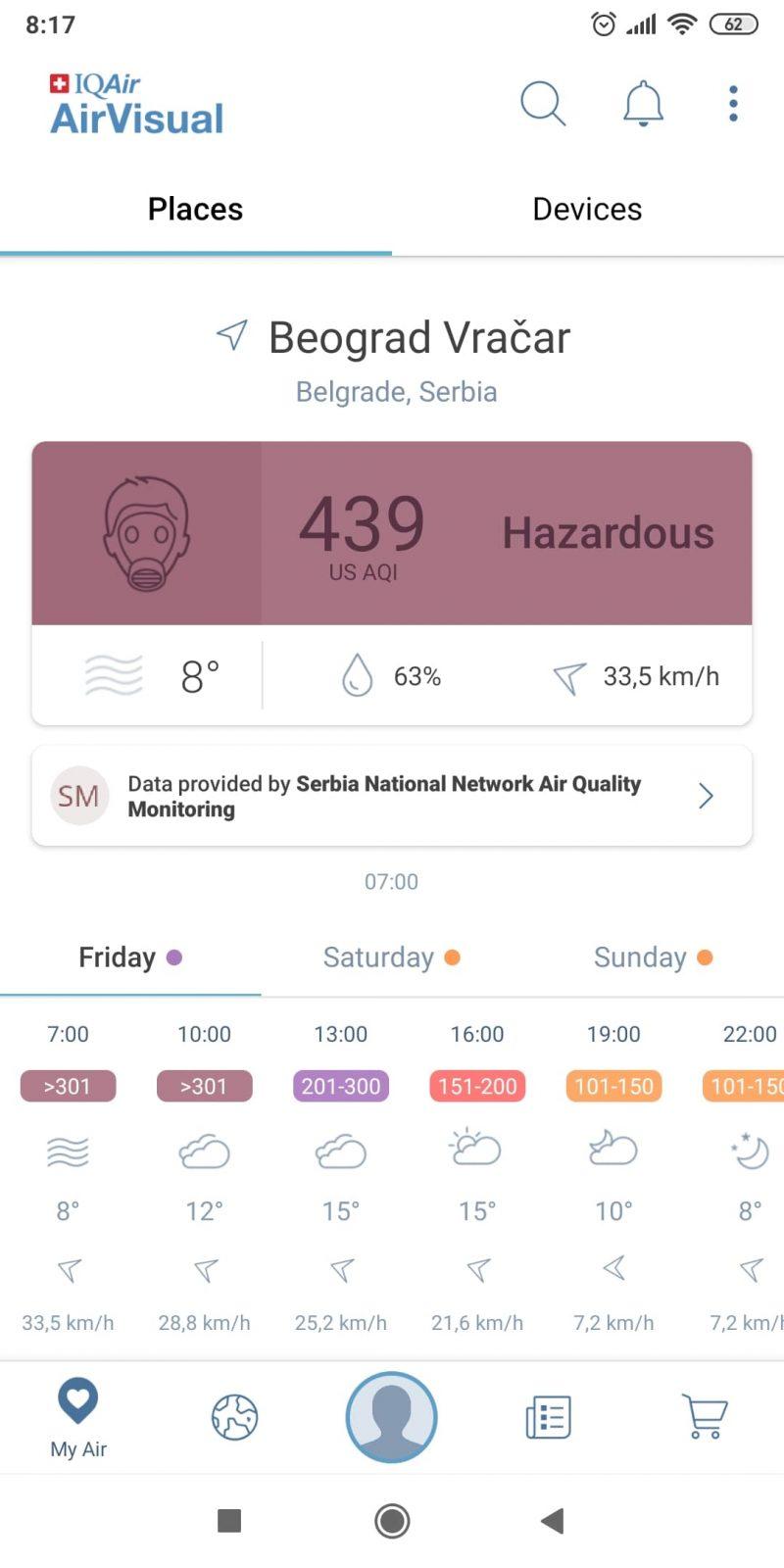Show Sunday's forecast
The image size is (784, 1568).
point(653,957)
